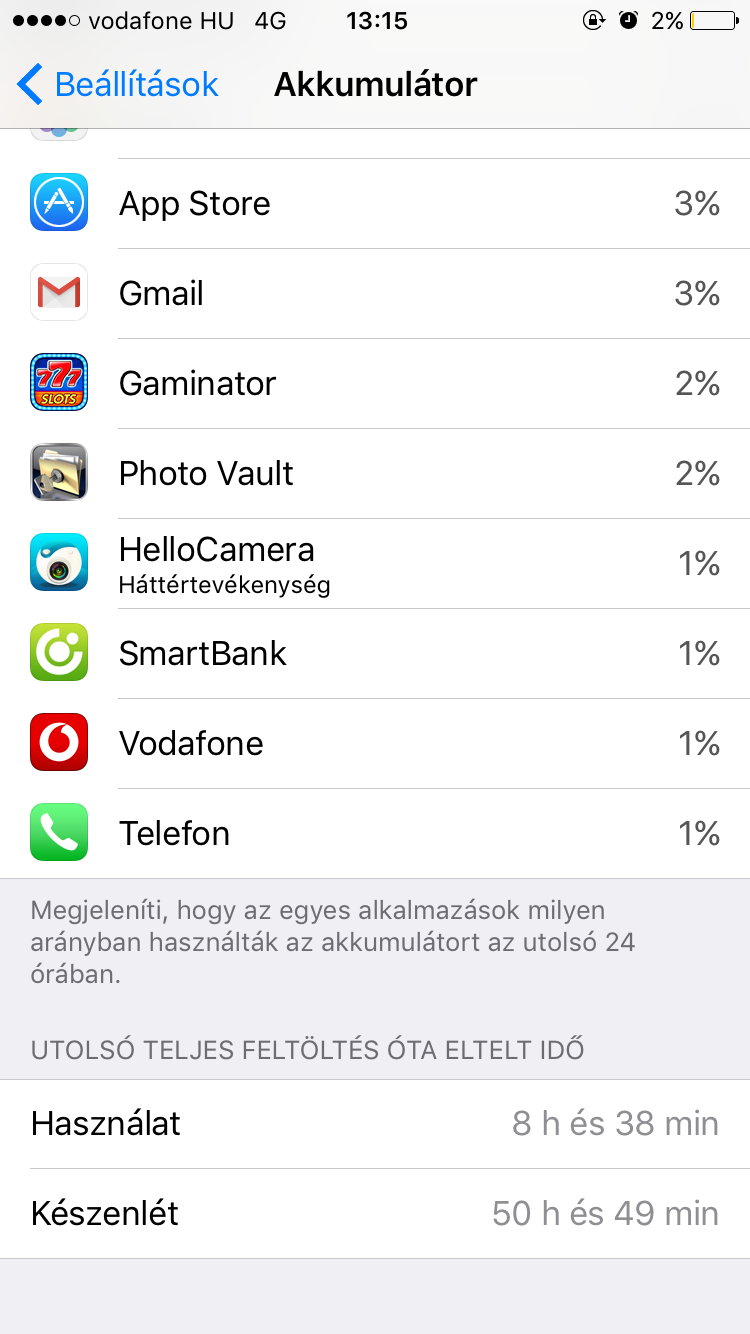Image resolution: width=750 pixels, height=1334 pixels.
Task: Tap the SmartBank usage row
Action: (x=375, y=654)
